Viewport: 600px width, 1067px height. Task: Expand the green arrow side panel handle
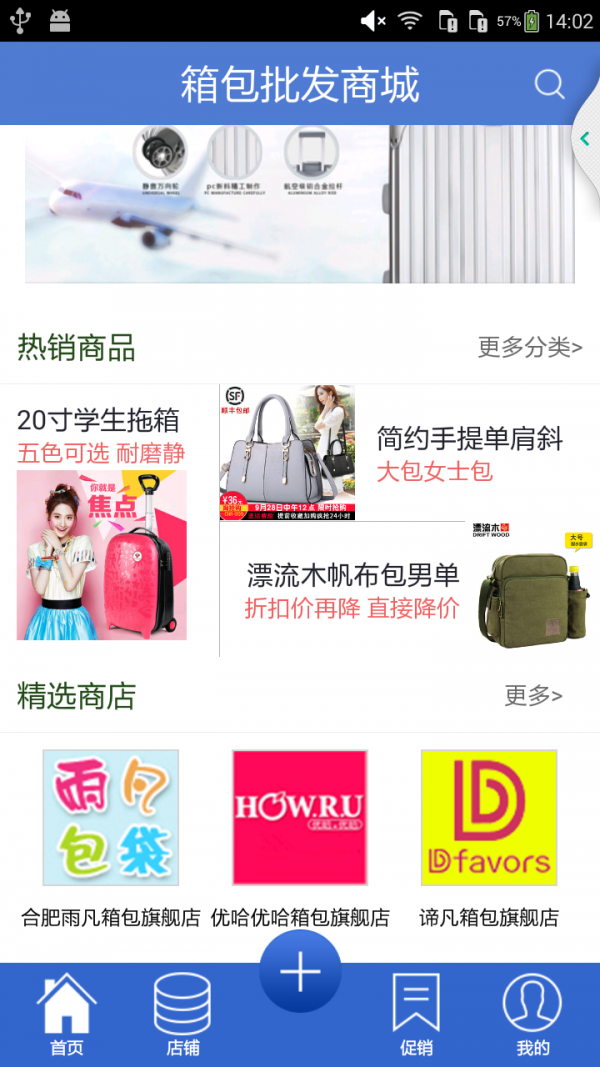point(585,140)
